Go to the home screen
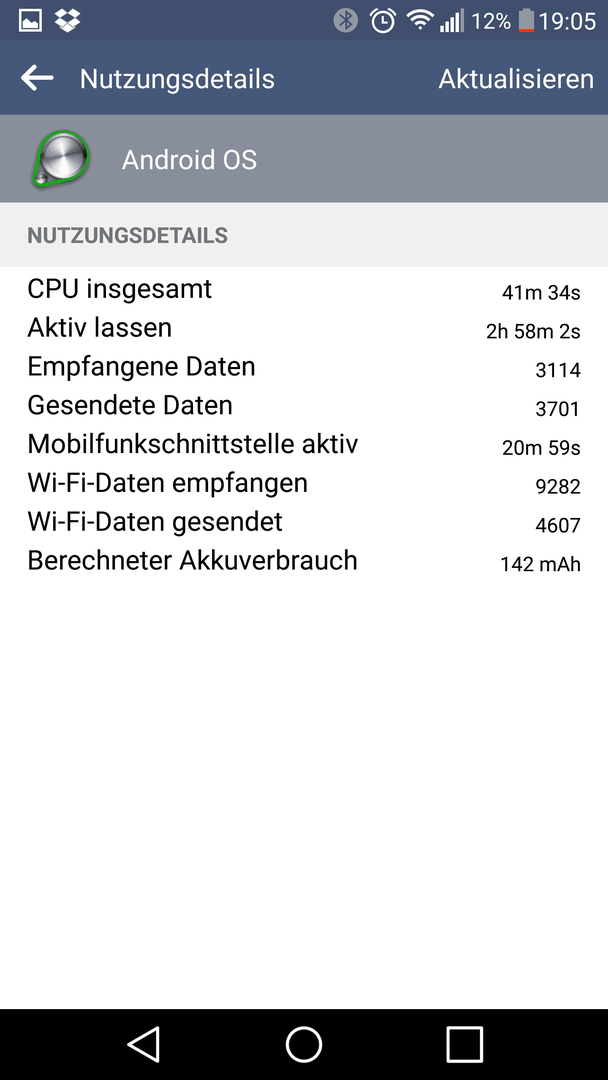The image size is (608, 1080). 304,1044
